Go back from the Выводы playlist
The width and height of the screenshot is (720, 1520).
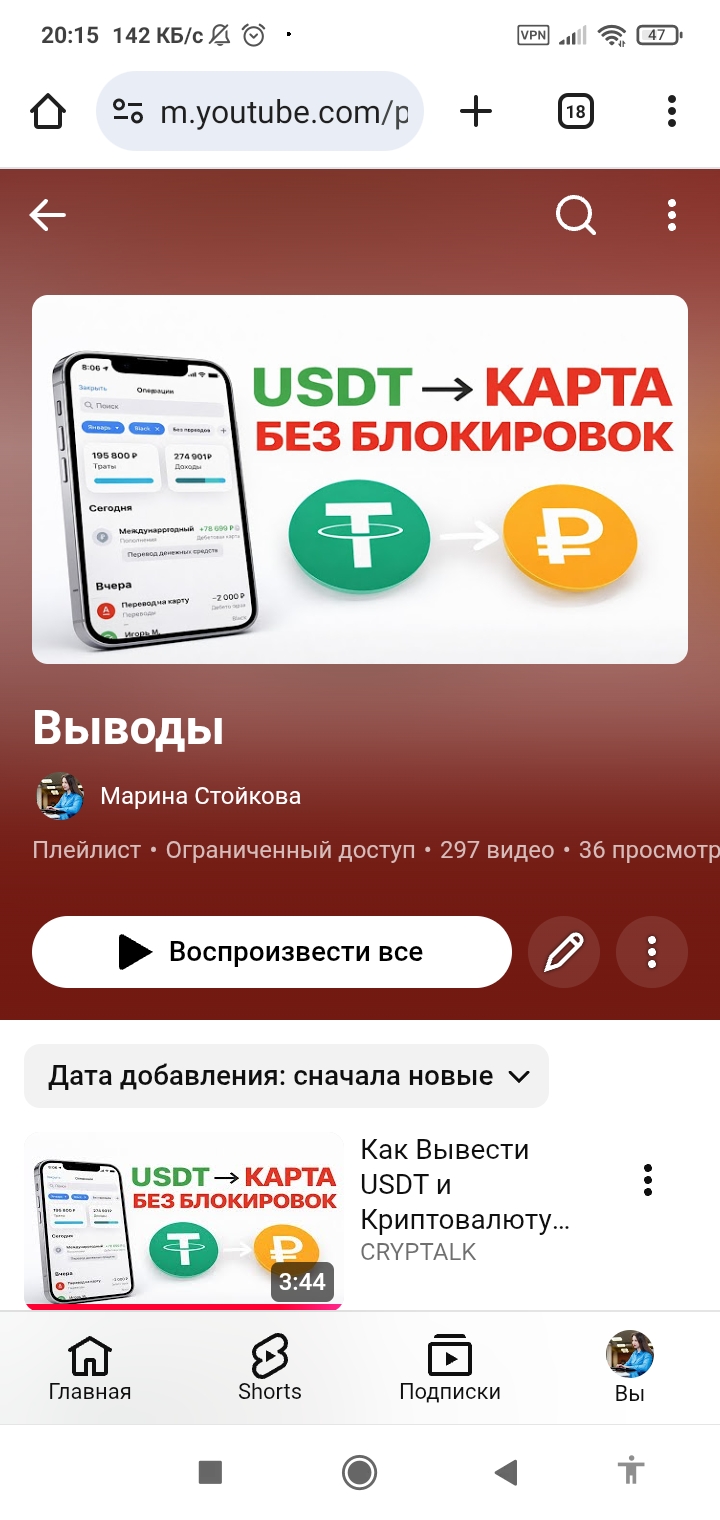(47, 214)
